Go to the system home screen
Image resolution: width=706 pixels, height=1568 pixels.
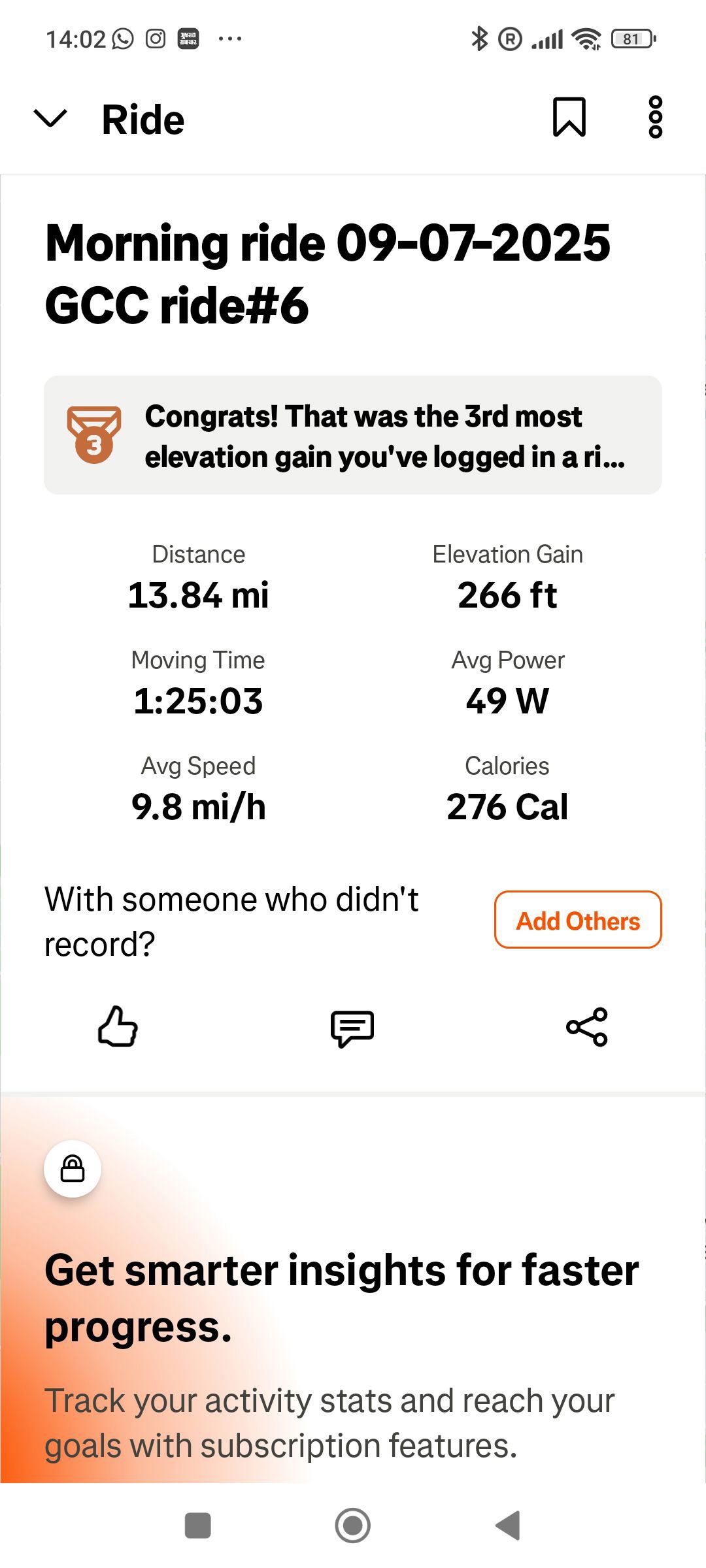(x=353, y=1526)
